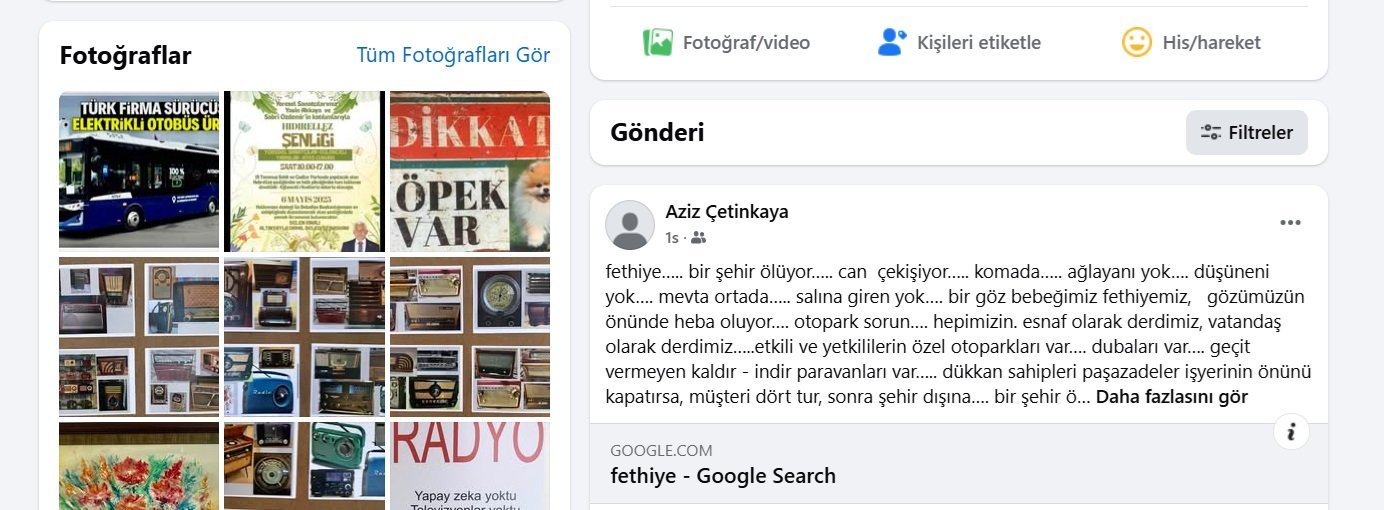
Task: Open the electric bus photo
Action: 139,170
